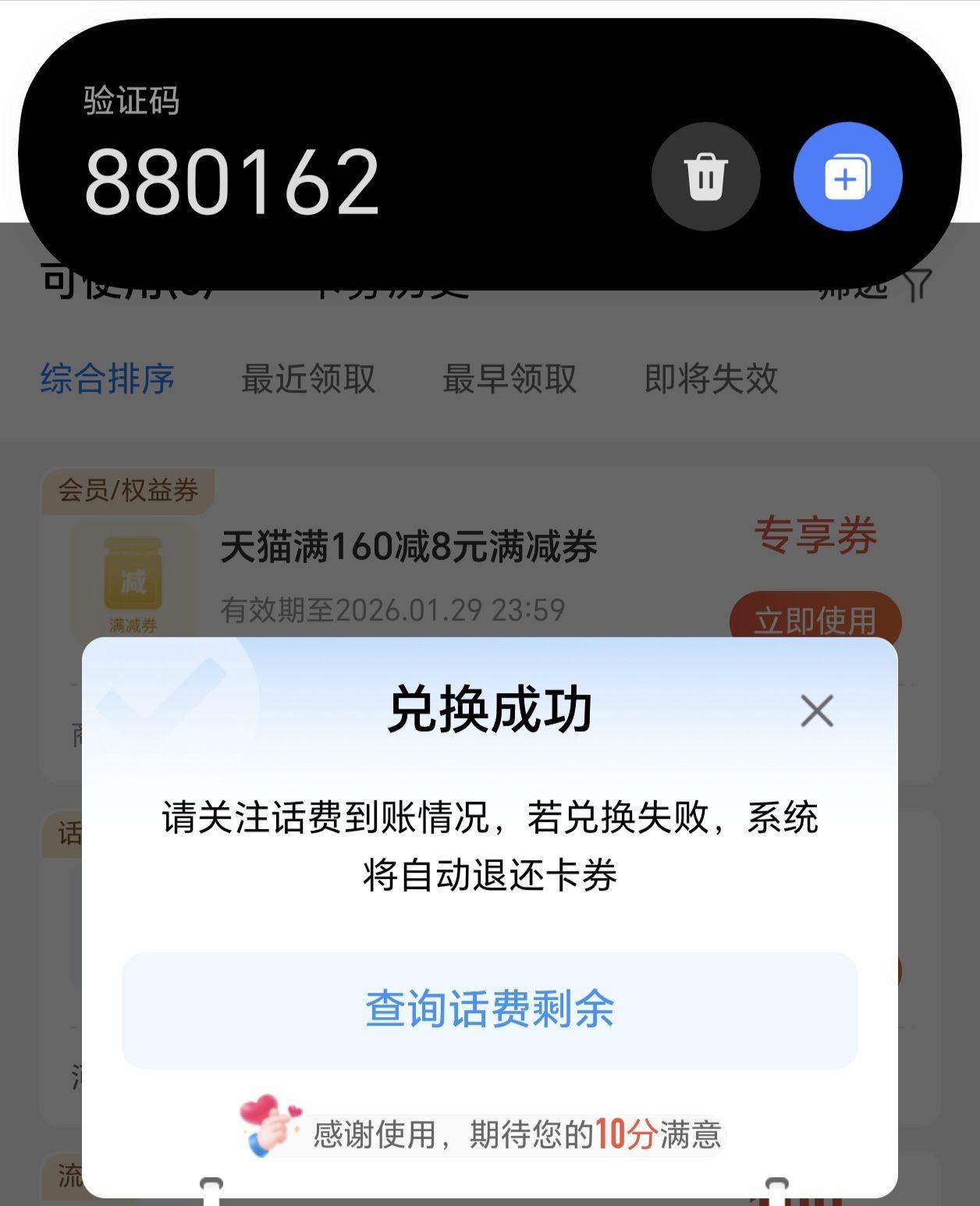Image resolution: width=980 pixels, height=1206 pixels.
Task: Open the filter funnel icon at top right
Action: (918, 285)
